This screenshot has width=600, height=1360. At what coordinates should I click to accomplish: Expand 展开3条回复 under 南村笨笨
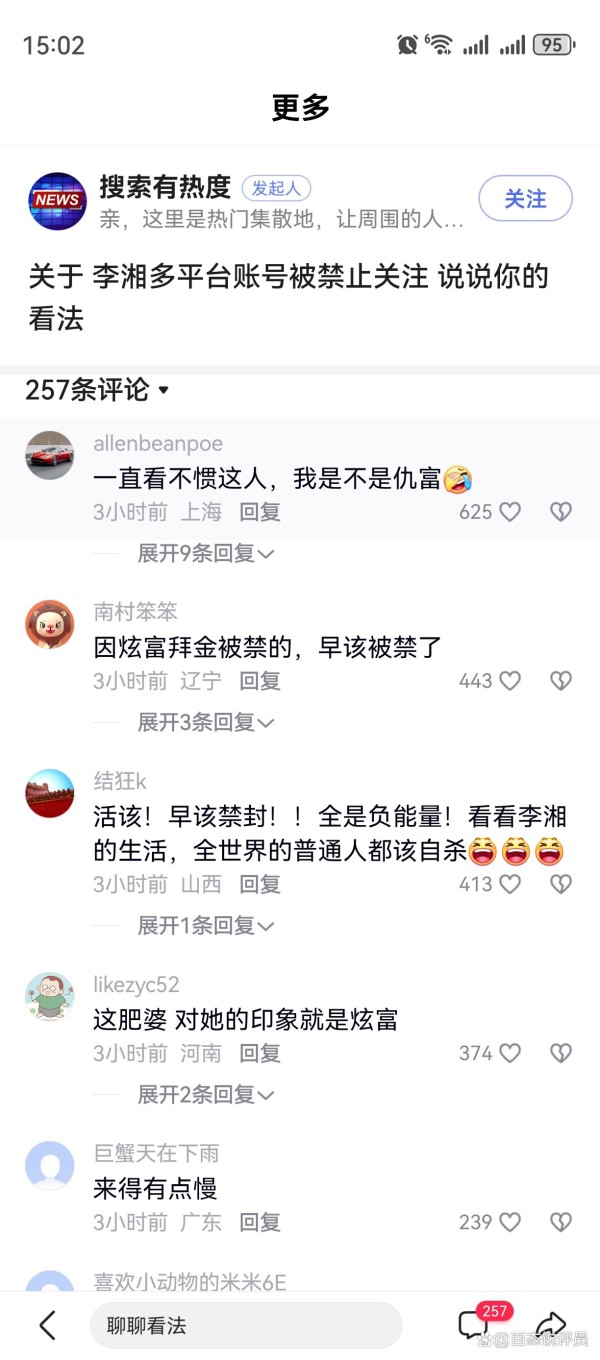click(x=205, y=722)
